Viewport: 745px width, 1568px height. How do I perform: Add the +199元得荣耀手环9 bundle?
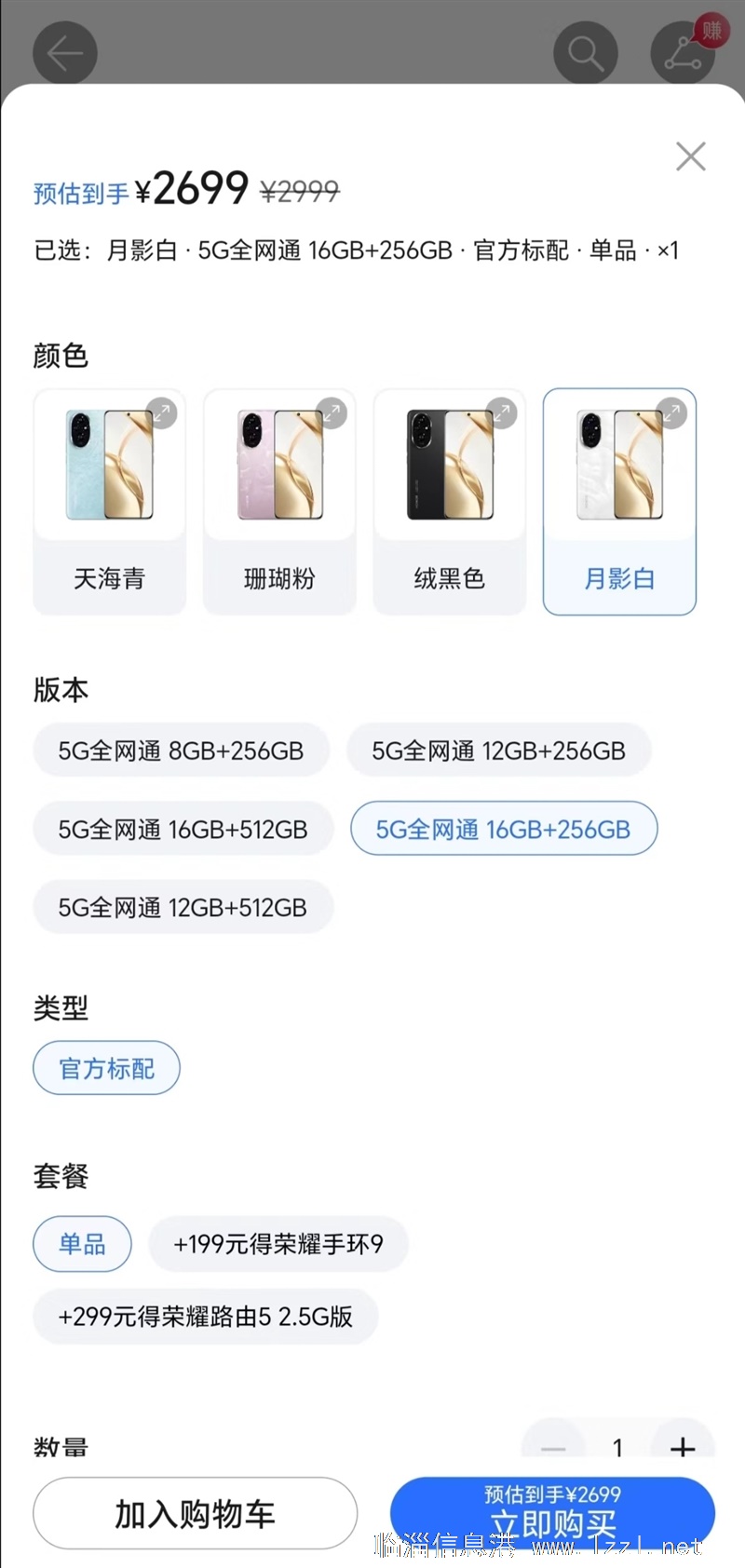(x=278, y=1244)
